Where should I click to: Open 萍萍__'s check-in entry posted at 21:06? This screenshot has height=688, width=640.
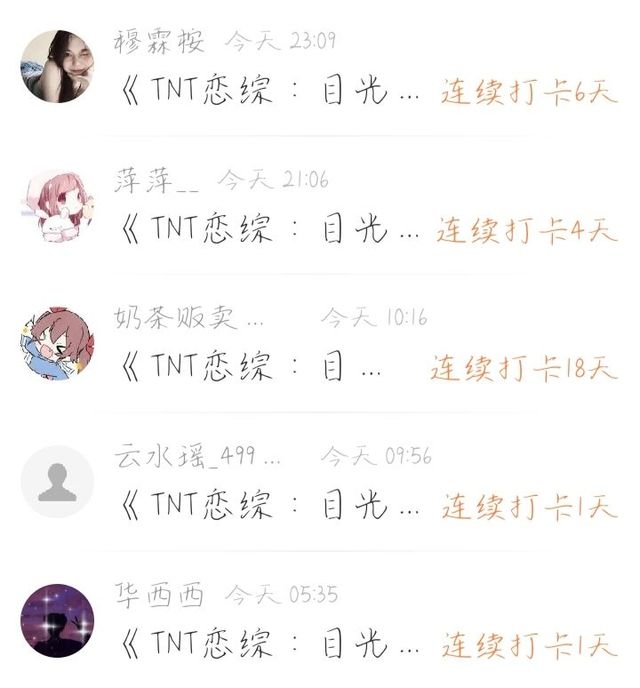(320, 205)
